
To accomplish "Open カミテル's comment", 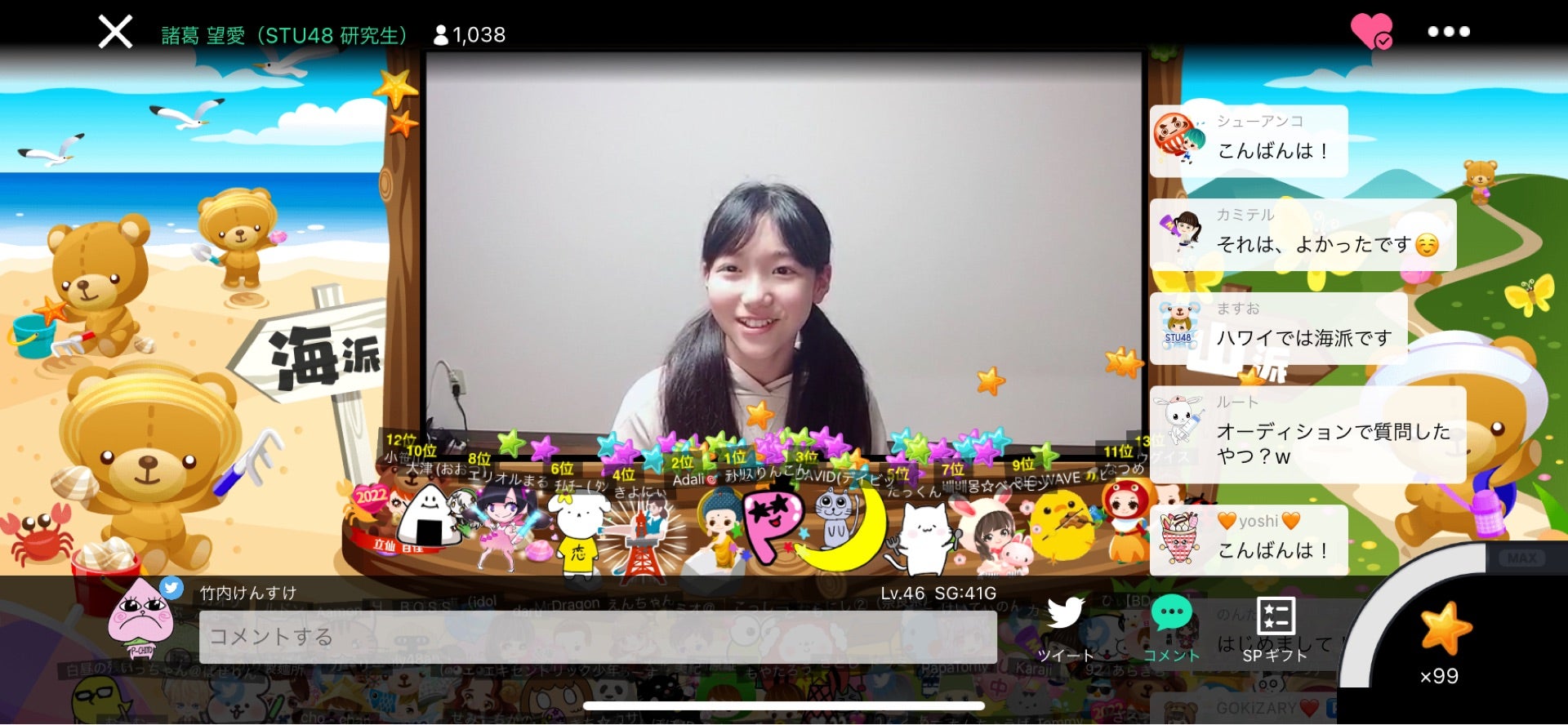I will [1302, 234].
